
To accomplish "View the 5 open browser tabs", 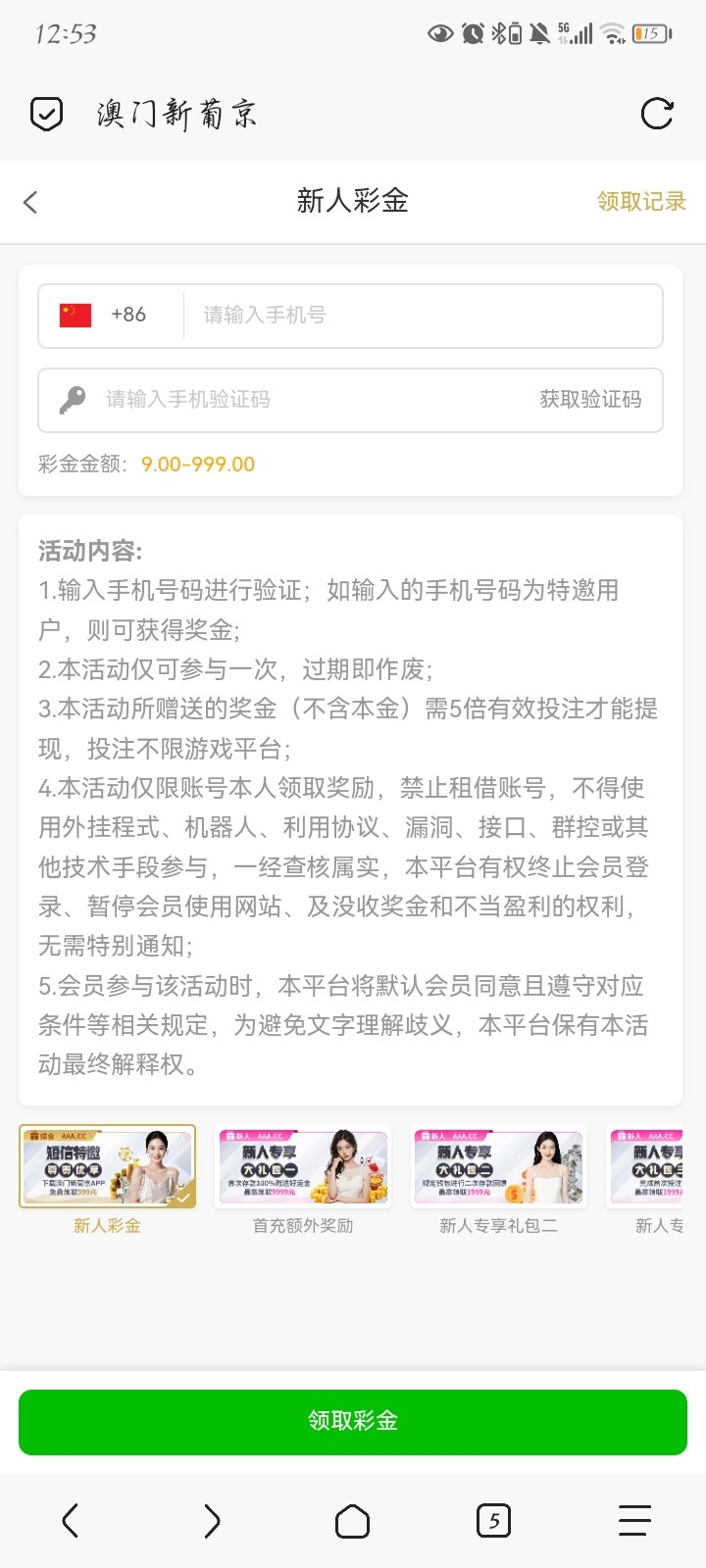I will point(493,1521).
